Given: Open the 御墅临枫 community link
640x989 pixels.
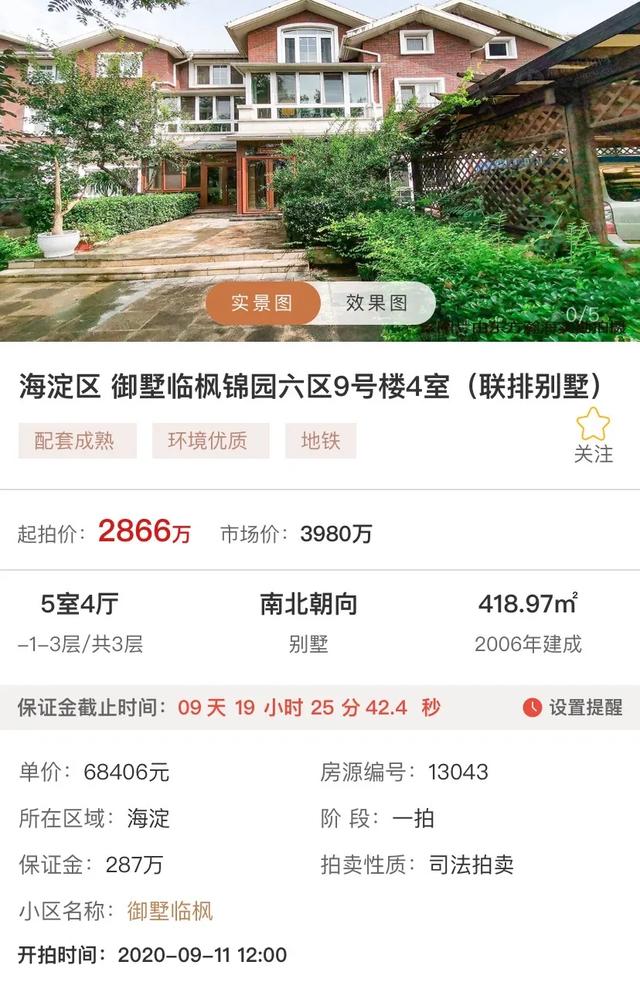Looking at the screenshot, I should (x=170, y=911).
